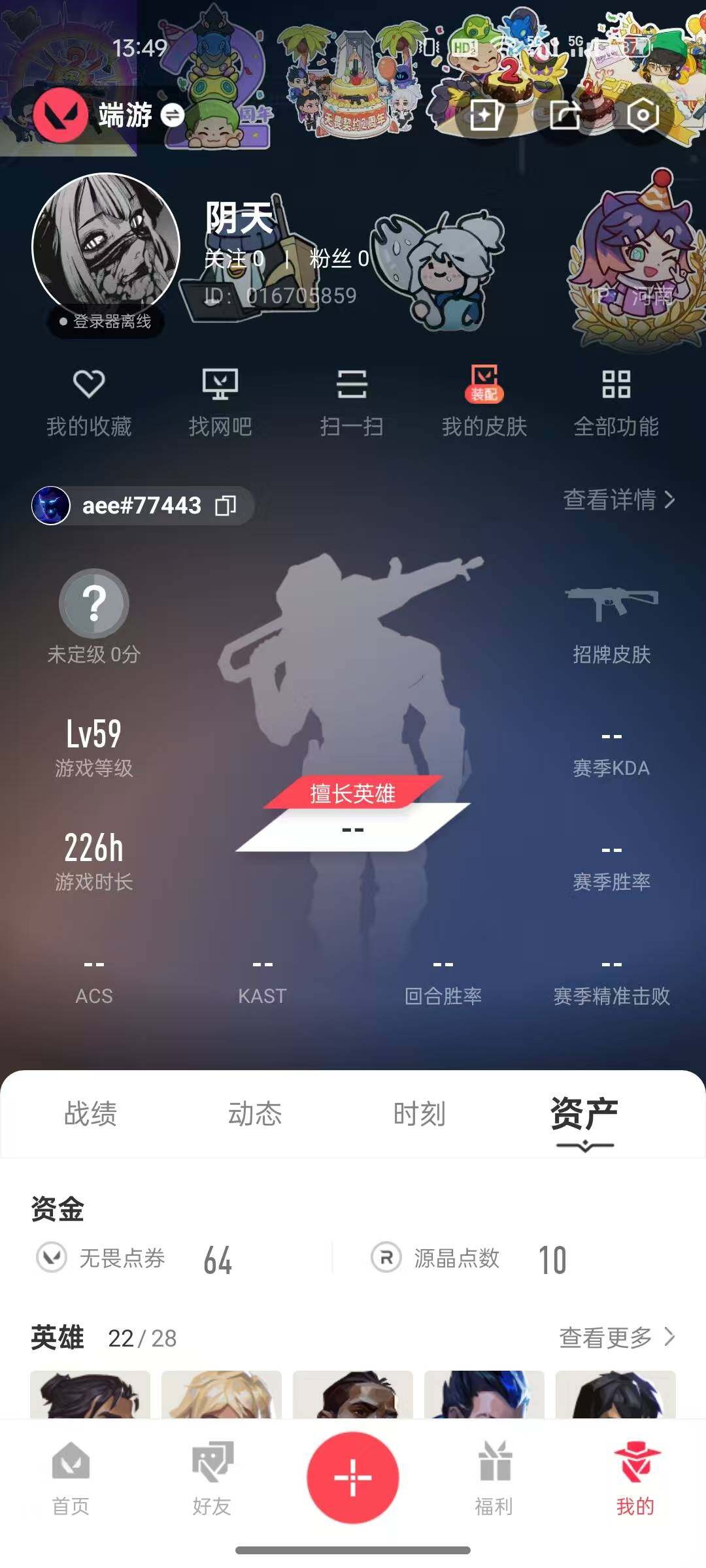The height and width of the screenshot is (1568, 706).
Task: Switch to the 动态 tab
Action: 255,1114
